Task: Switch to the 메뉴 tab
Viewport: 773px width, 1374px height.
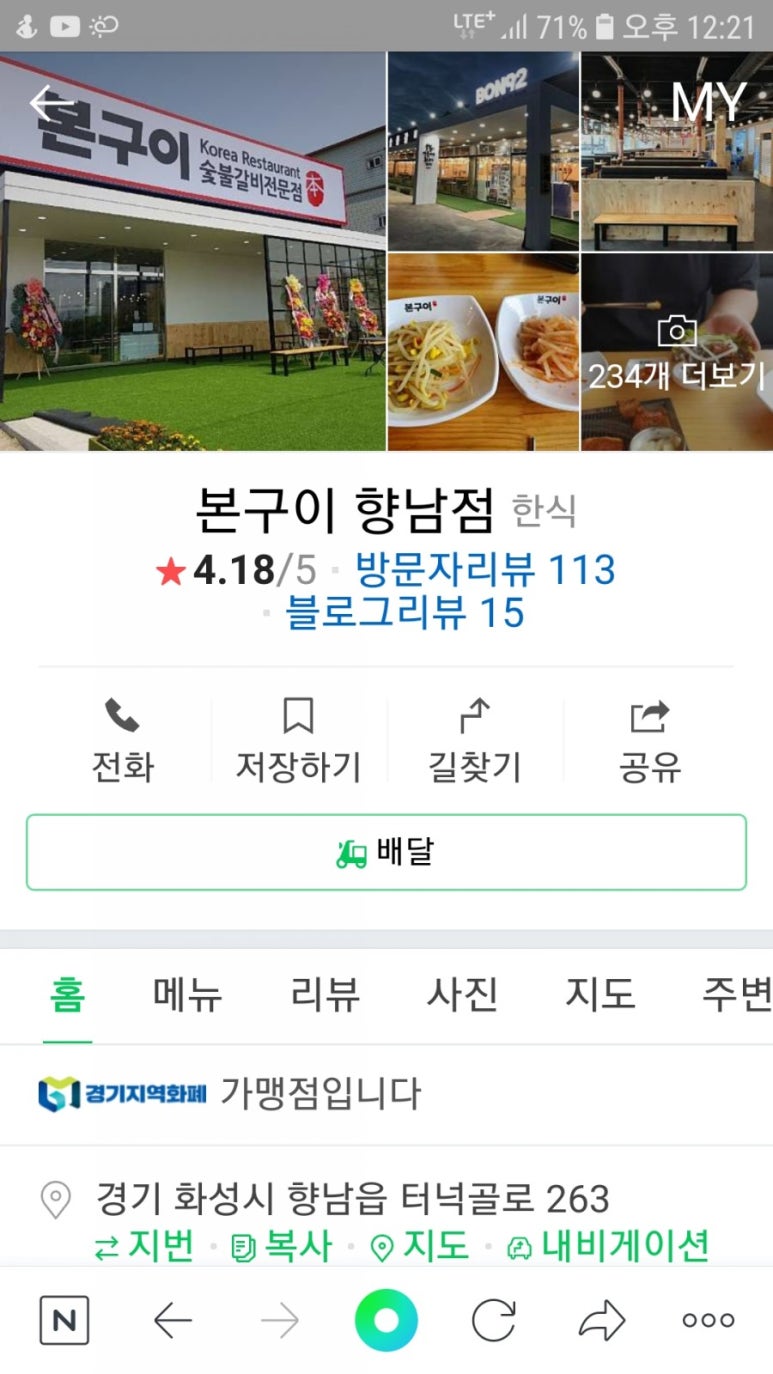Action: [188, 996]
